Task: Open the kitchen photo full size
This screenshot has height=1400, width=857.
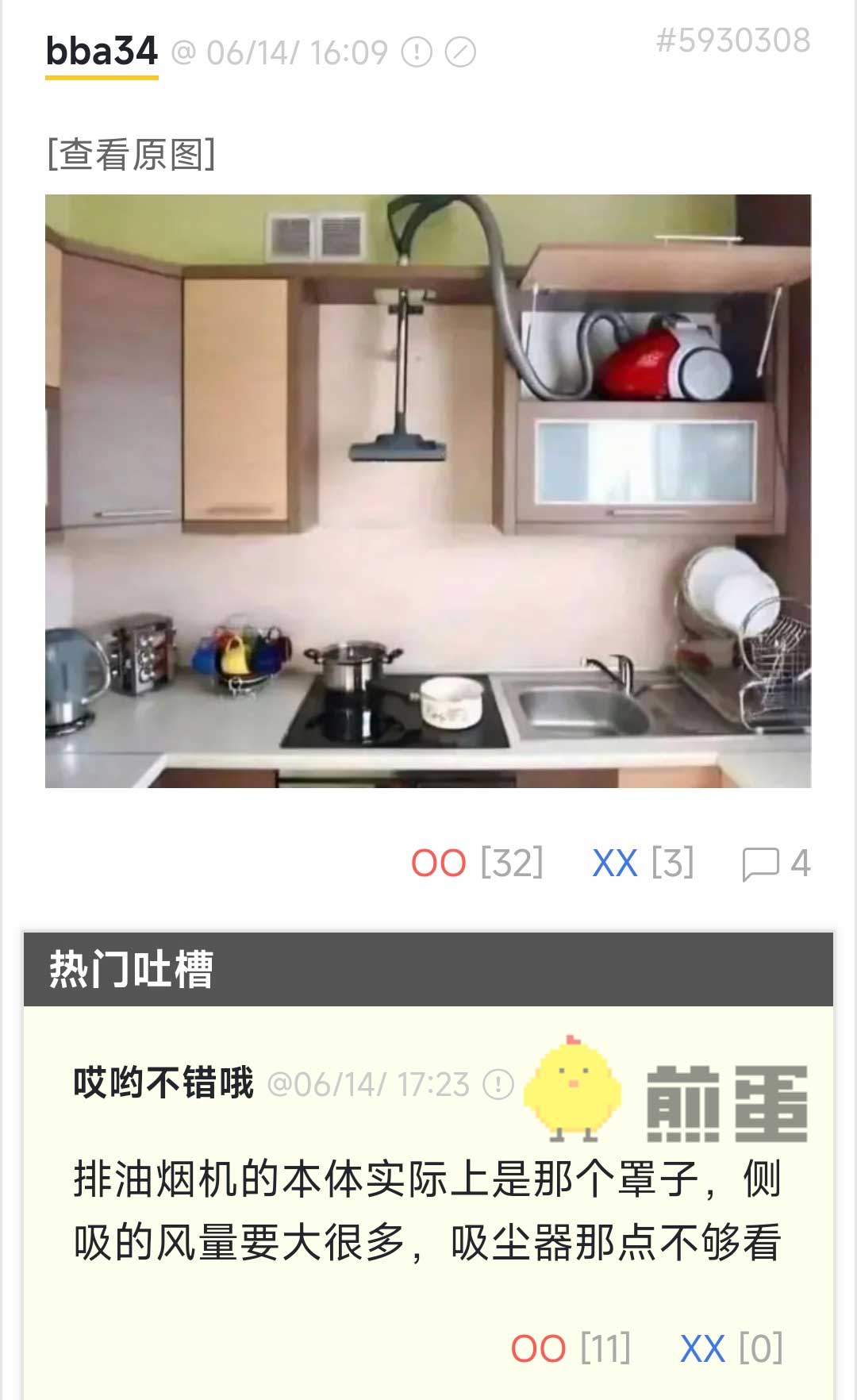Action: coord(428,490)
